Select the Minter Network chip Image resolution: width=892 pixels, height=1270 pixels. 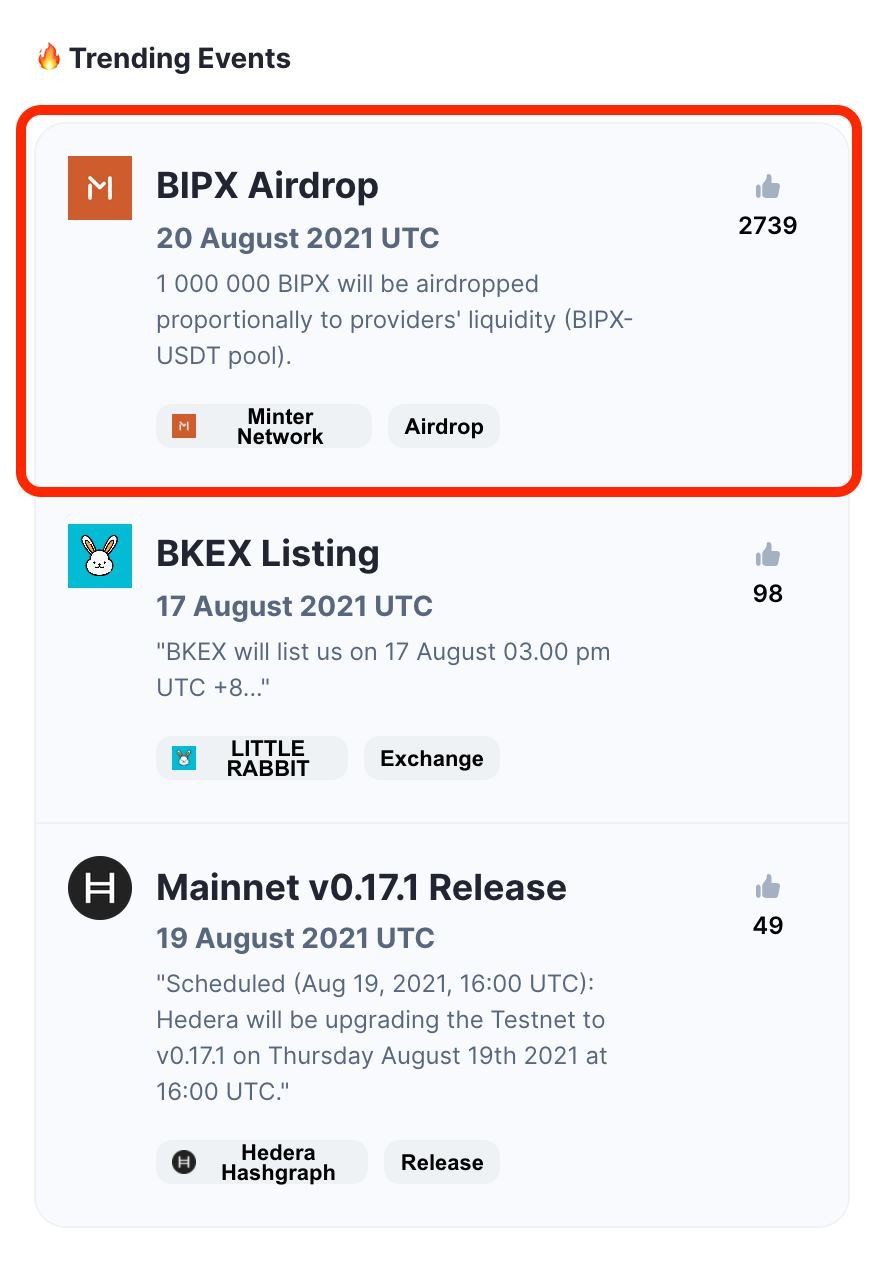coord(264,426)
